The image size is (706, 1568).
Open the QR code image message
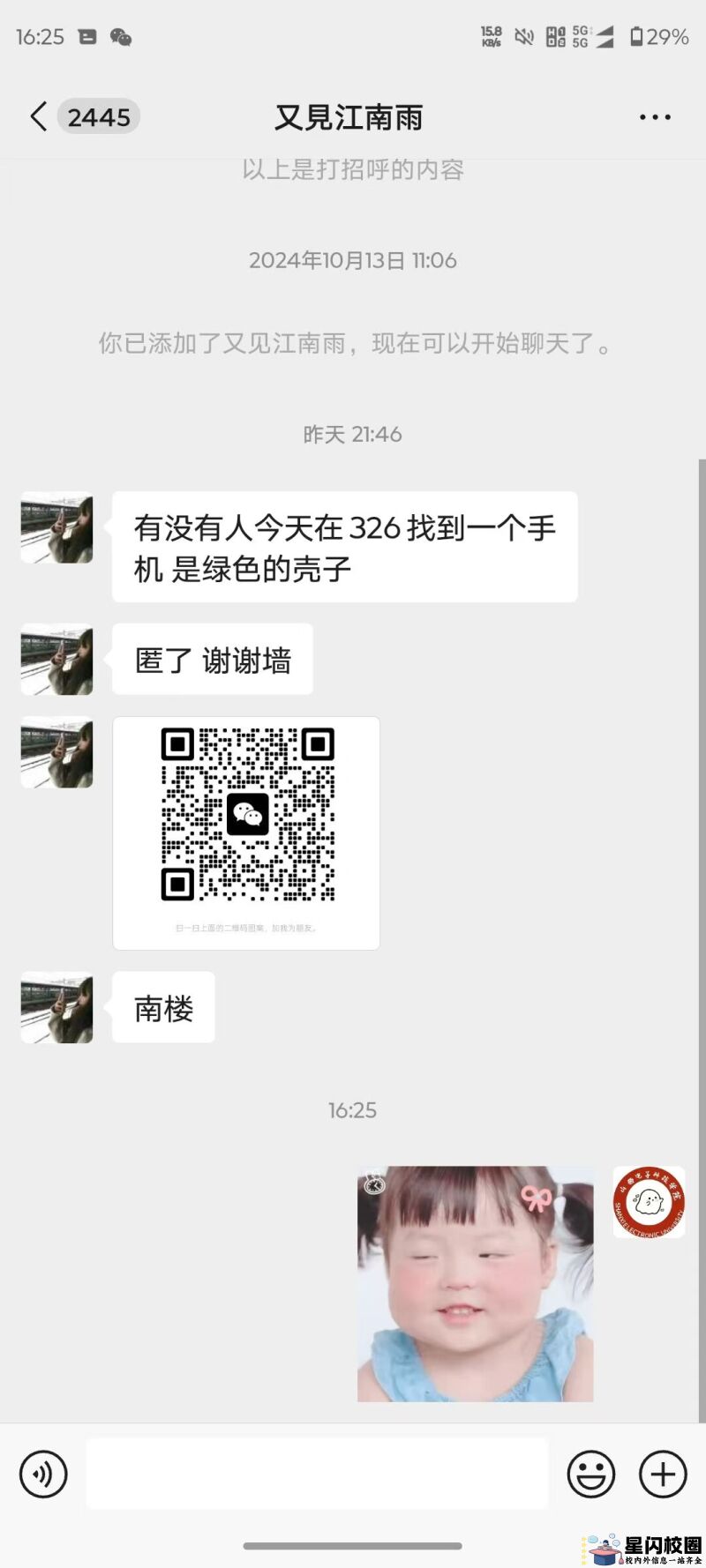246,832
